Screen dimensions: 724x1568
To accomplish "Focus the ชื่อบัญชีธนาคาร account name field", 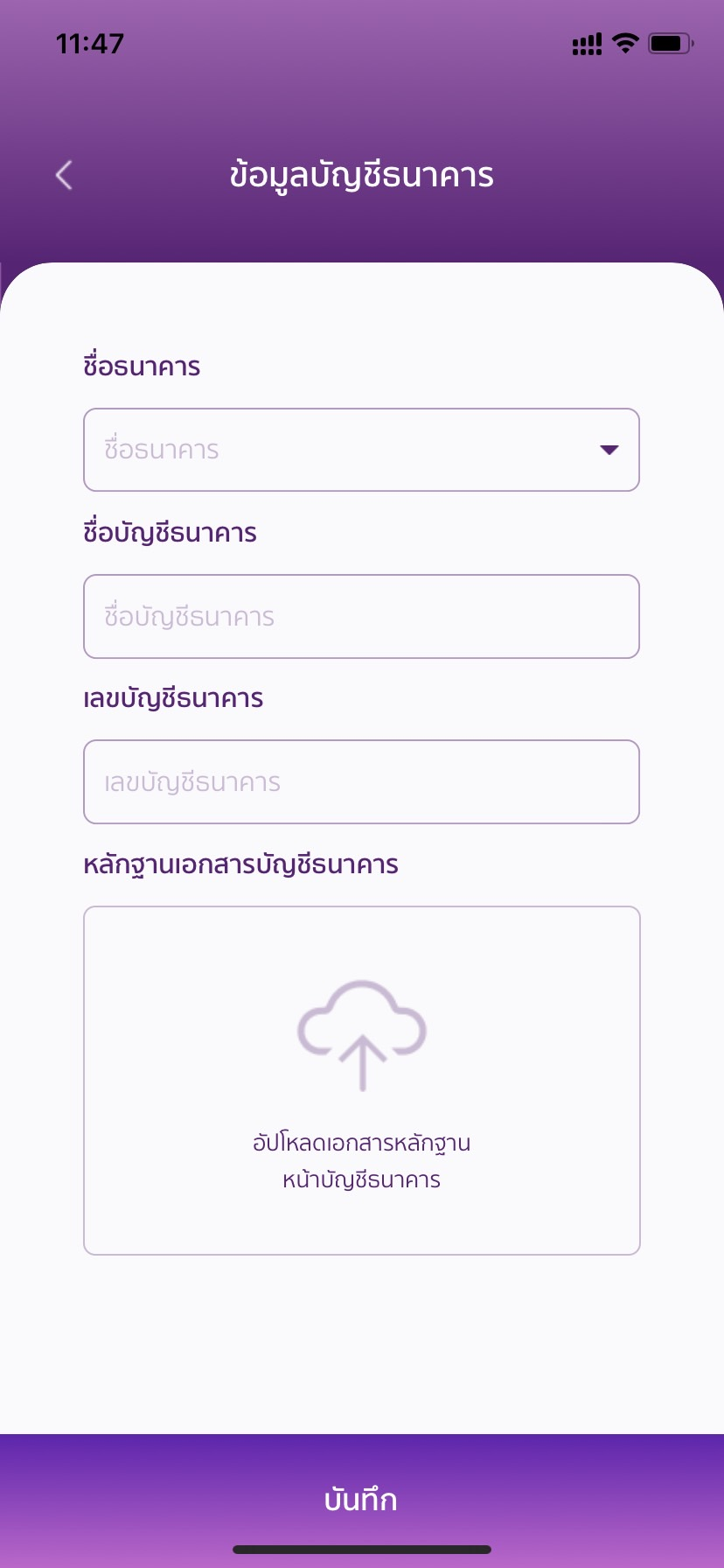I will coord(361,616).
